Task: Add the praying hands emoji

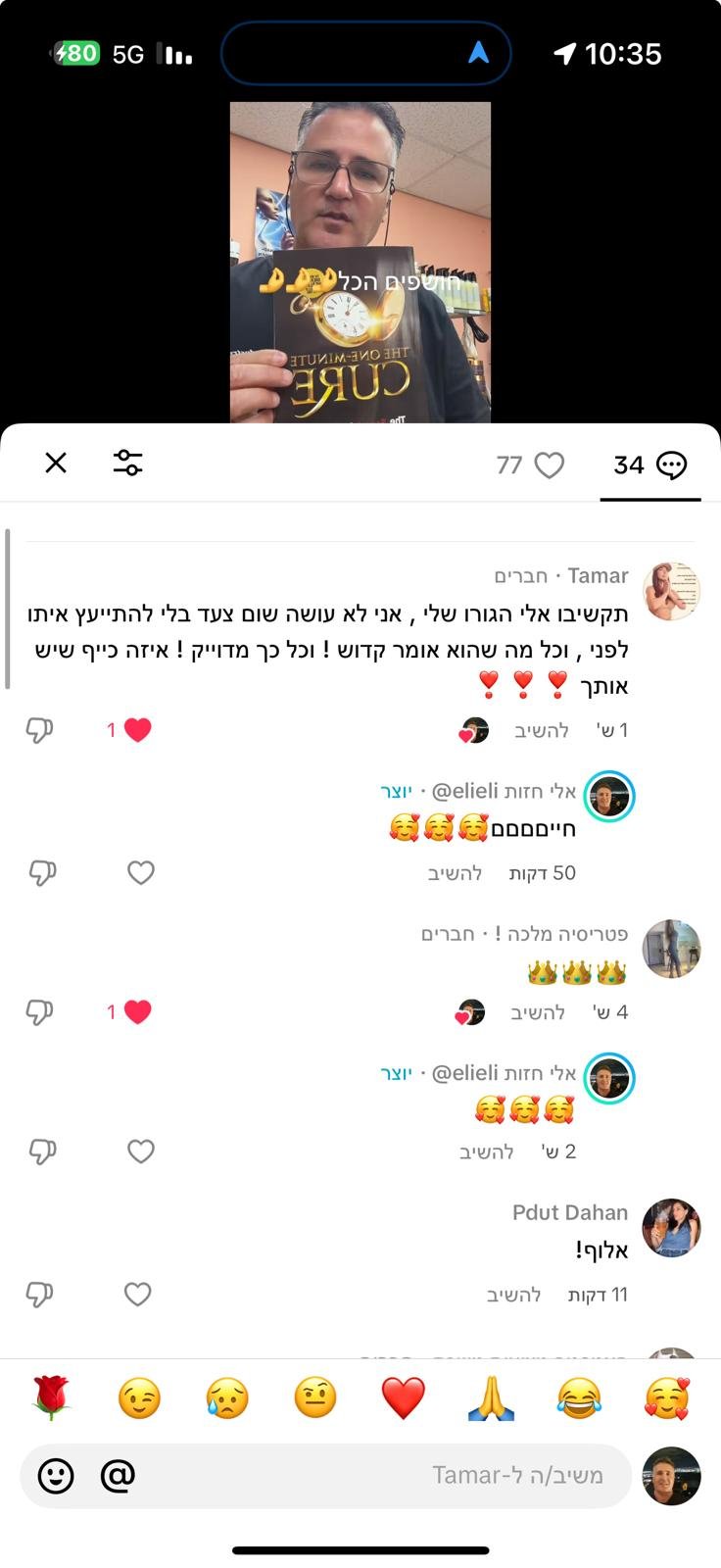Action: [x=491, y=1397]
